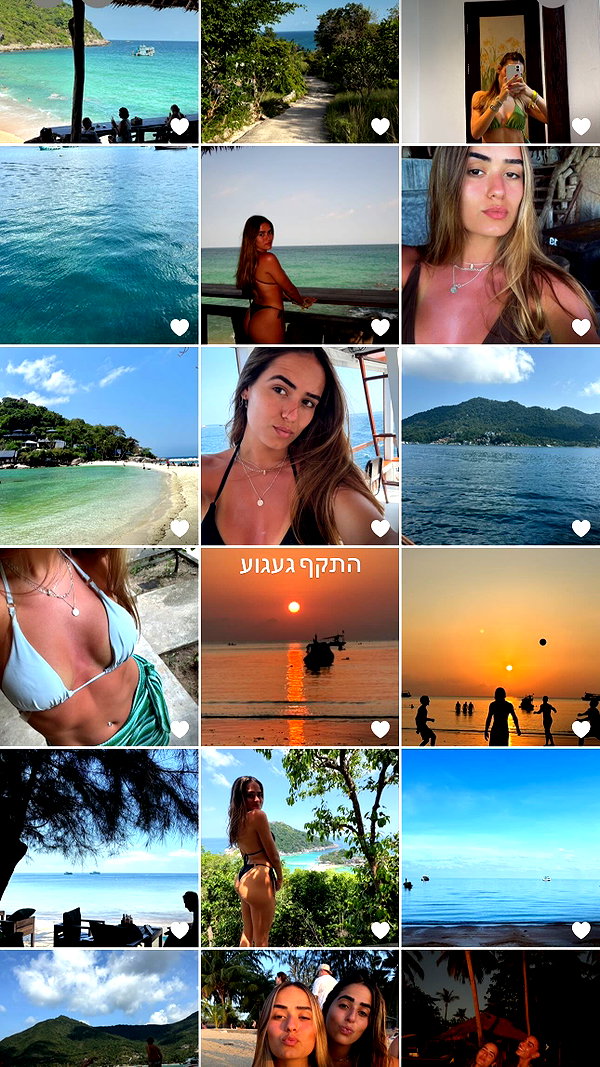The height and width of the screenshot is (1067, 600).
Task: Open the close-up selfie near wooden stairs
Action: [501, 245]
